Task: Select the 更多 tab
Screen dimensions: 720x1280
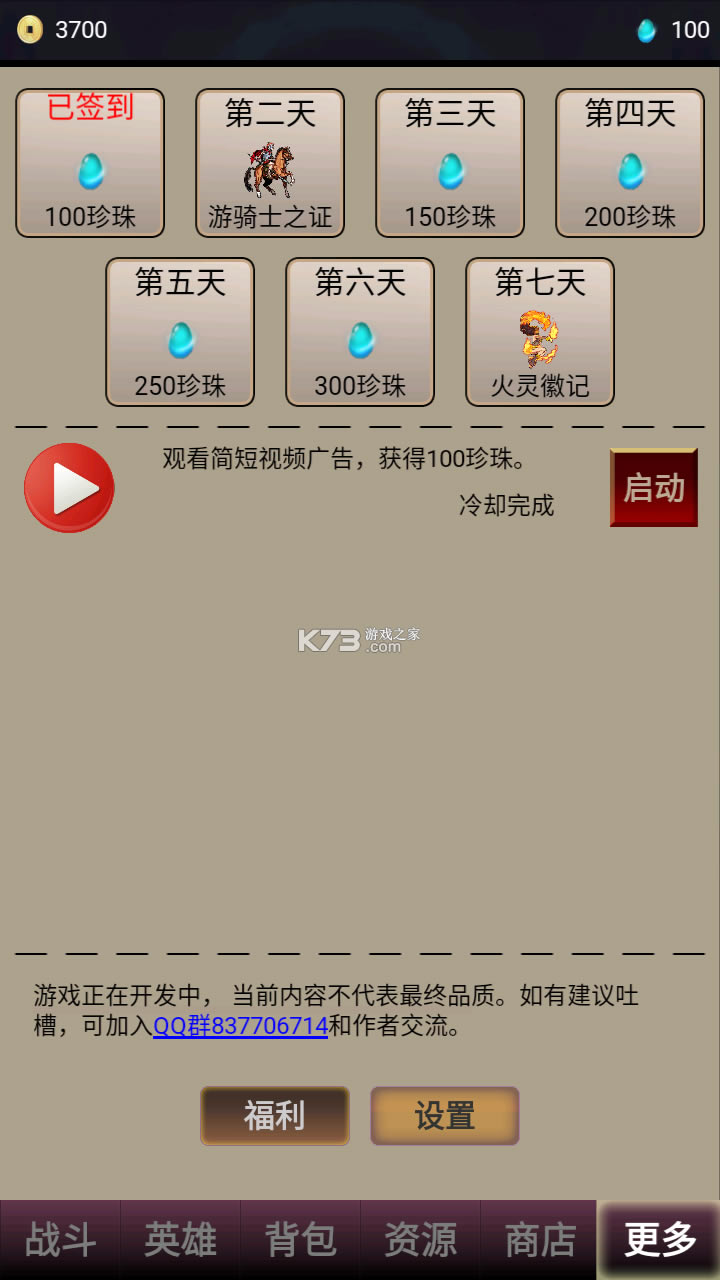Action: point(659,1240)
